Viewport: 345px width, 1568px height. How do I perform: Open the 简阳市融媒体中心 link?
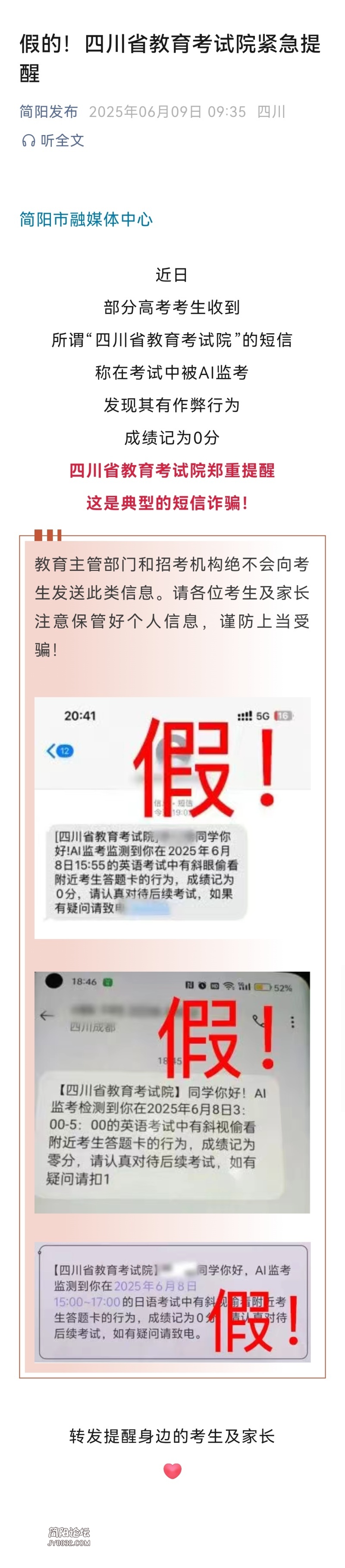click(x=86, y=219)
